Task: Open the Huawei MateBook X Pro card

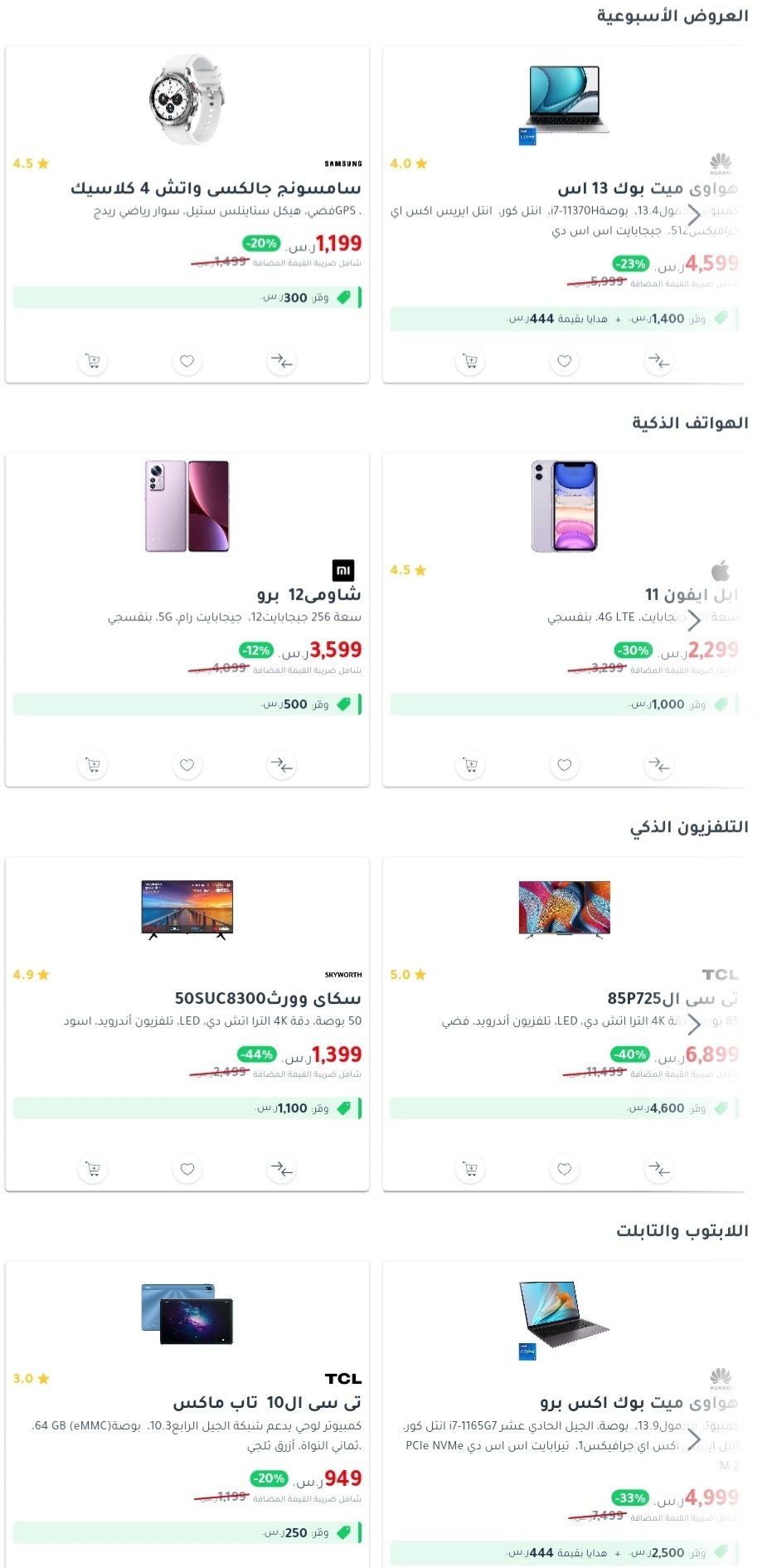Action: tap(564, 1415)
